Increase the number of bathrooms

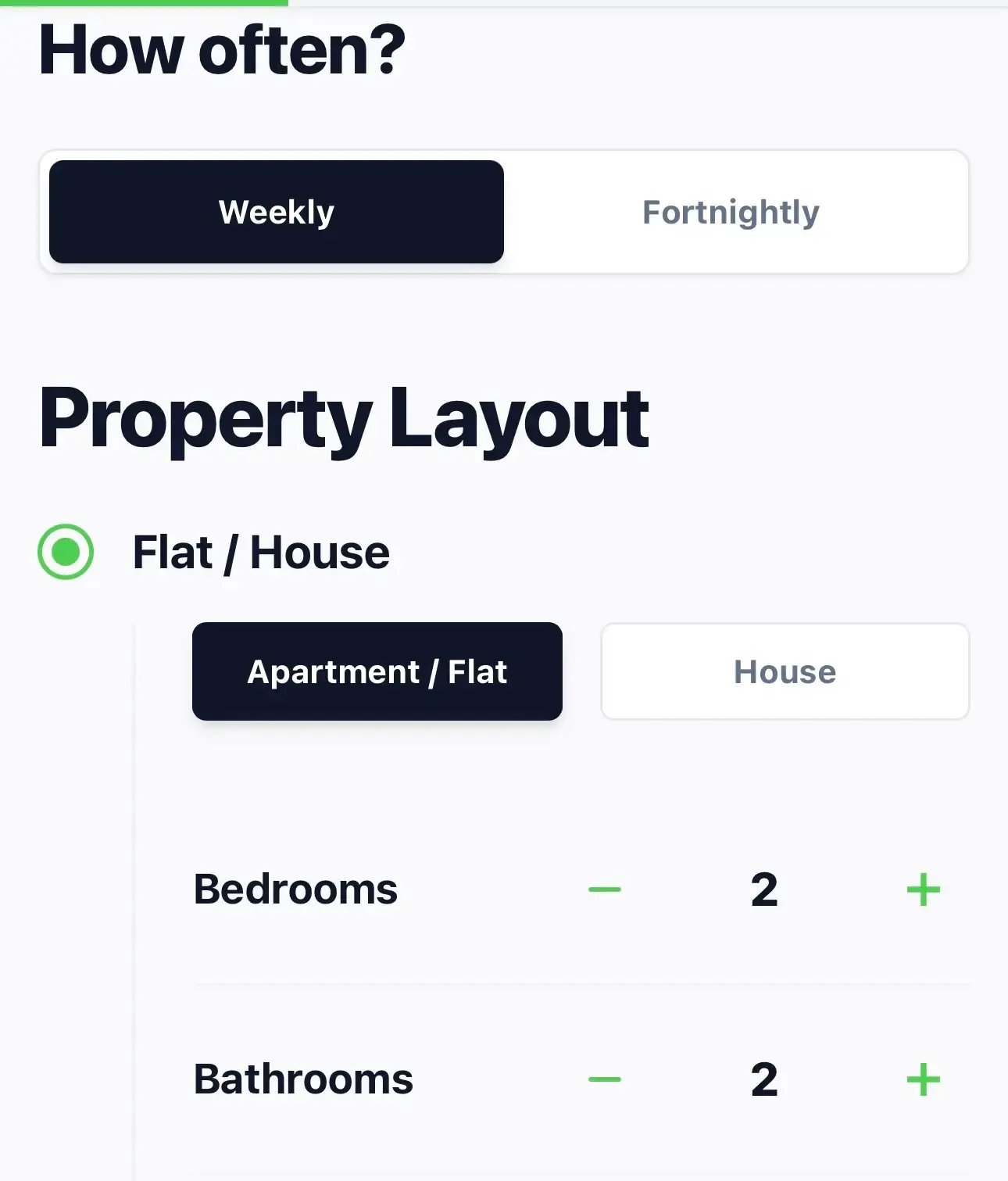pyautogui.click(x=923, y=1079)
